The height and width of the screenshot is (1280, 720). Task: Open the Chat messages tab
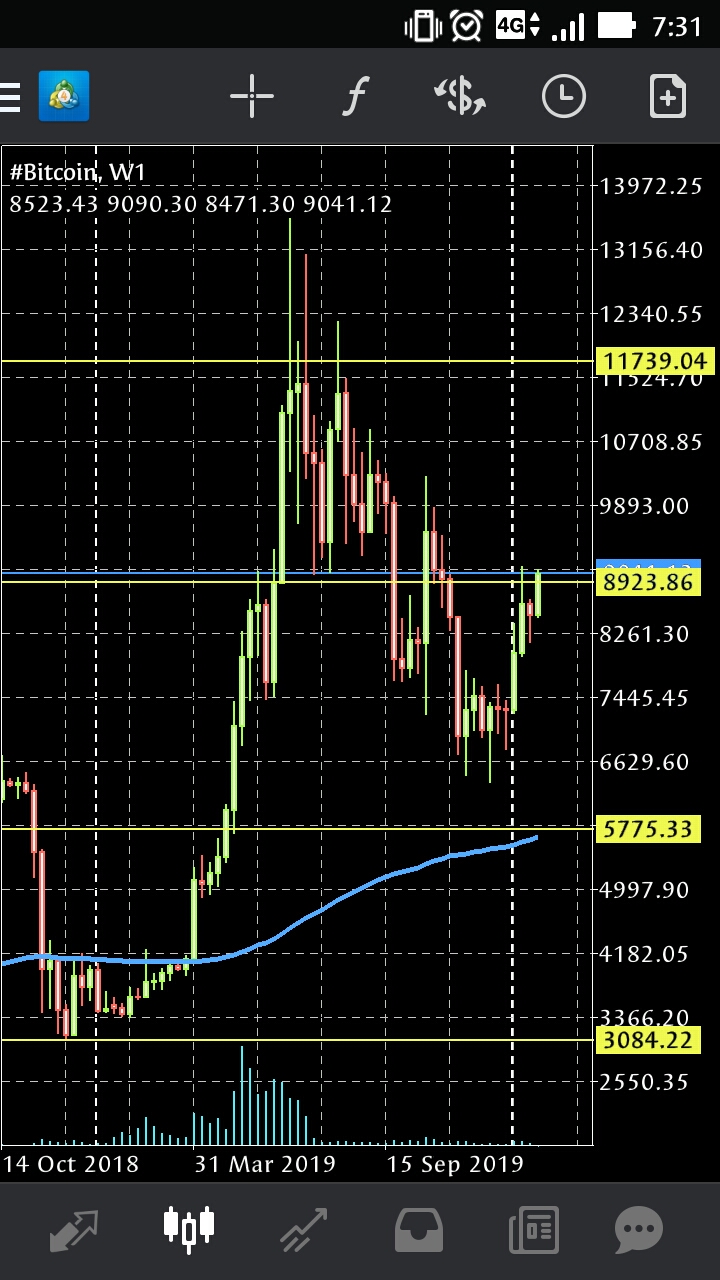pyautogui.click(x=638, y=1230)
